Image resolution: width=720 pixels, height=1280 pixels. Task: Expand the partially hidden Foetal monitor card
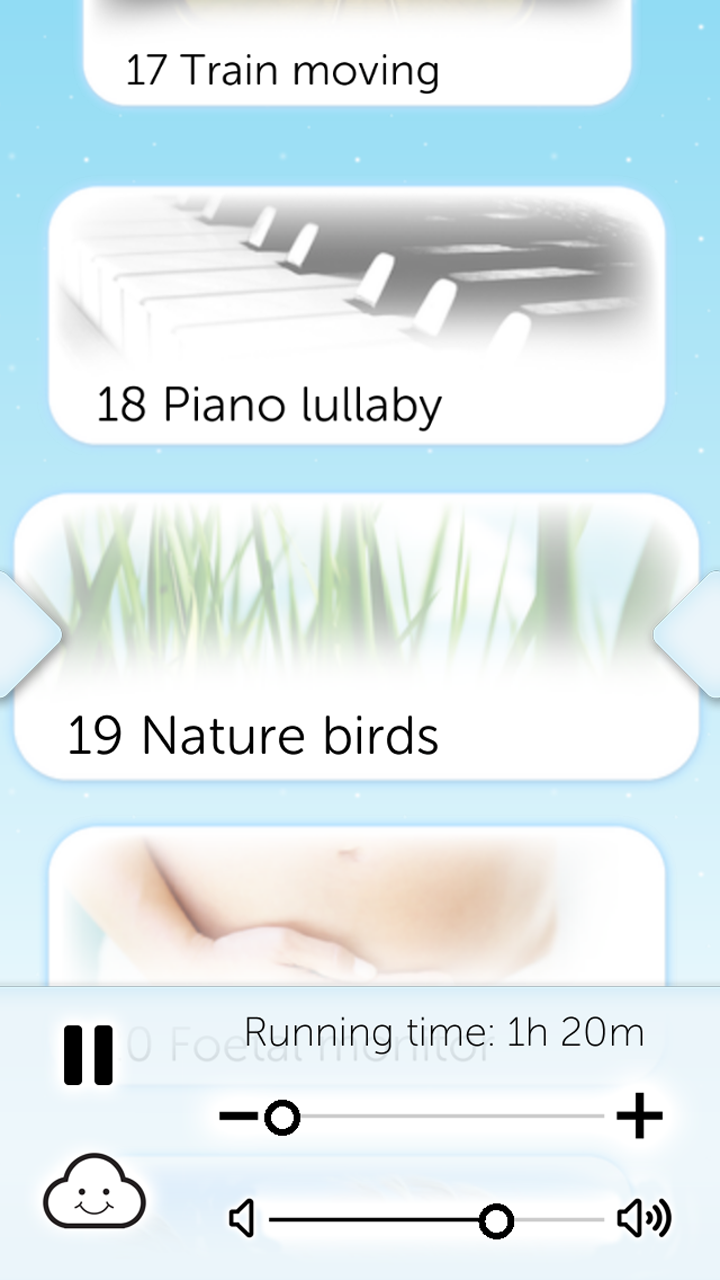355,900
